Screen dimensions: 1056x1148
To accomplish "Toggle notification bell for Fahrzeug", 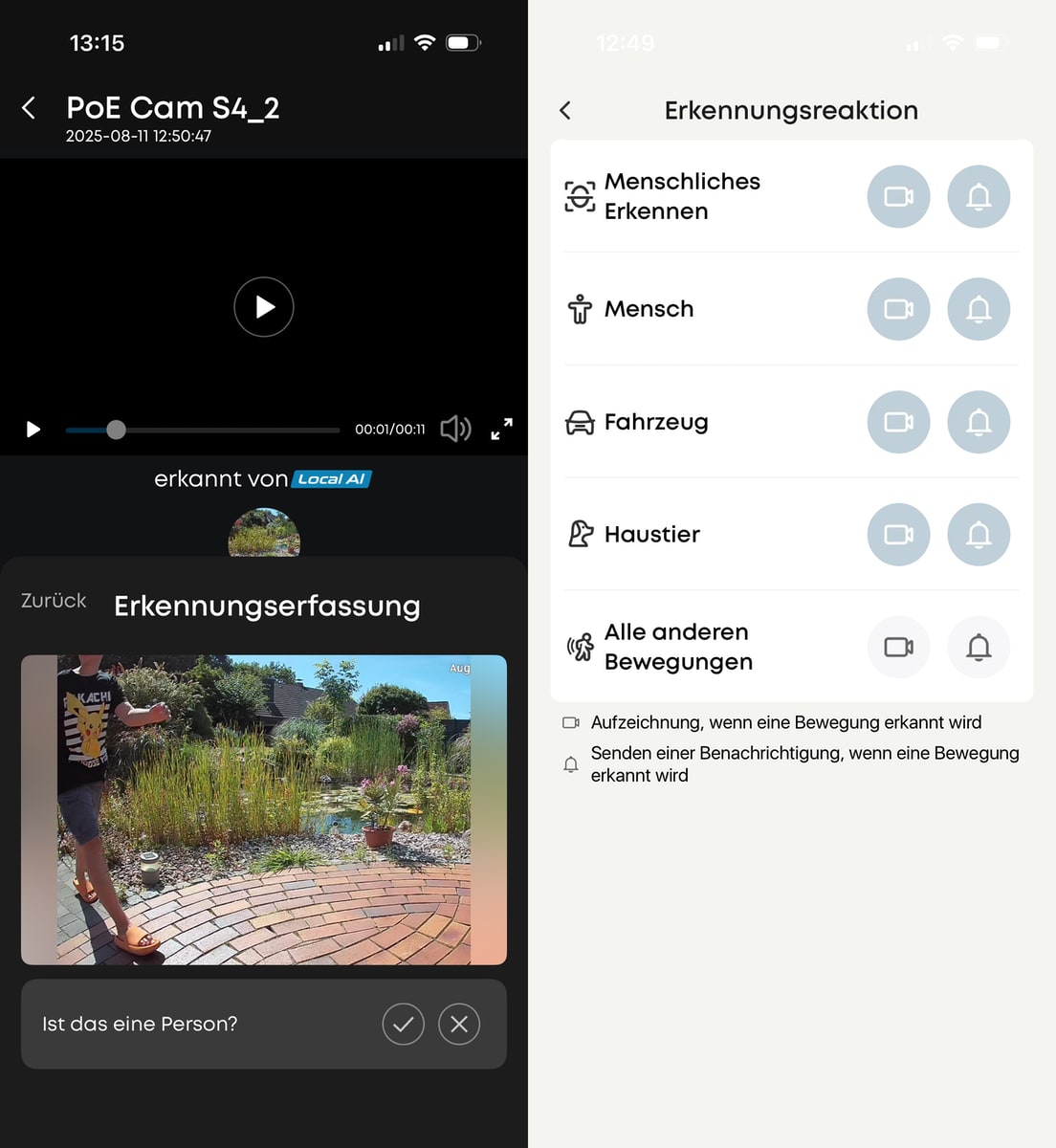I will (979, 422).
